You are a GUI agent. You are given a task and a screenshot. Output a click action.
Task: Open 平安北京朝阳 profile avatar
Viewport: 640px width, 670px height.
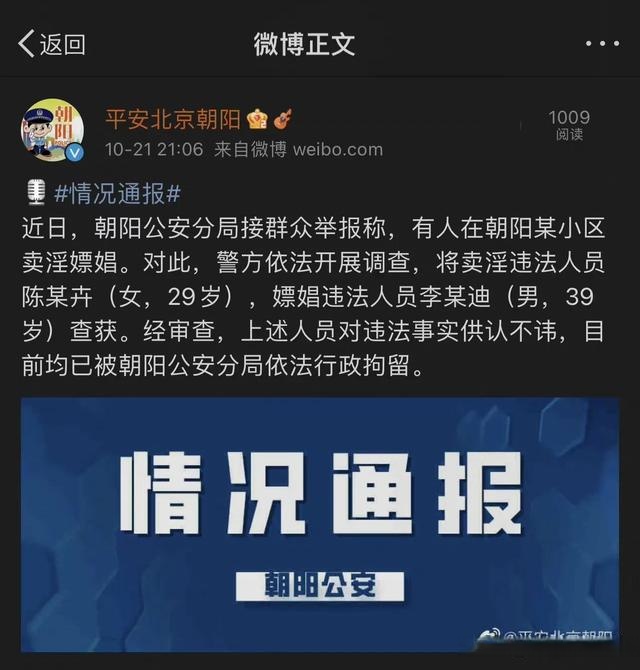pyautogui.click(x=52, y=130)
